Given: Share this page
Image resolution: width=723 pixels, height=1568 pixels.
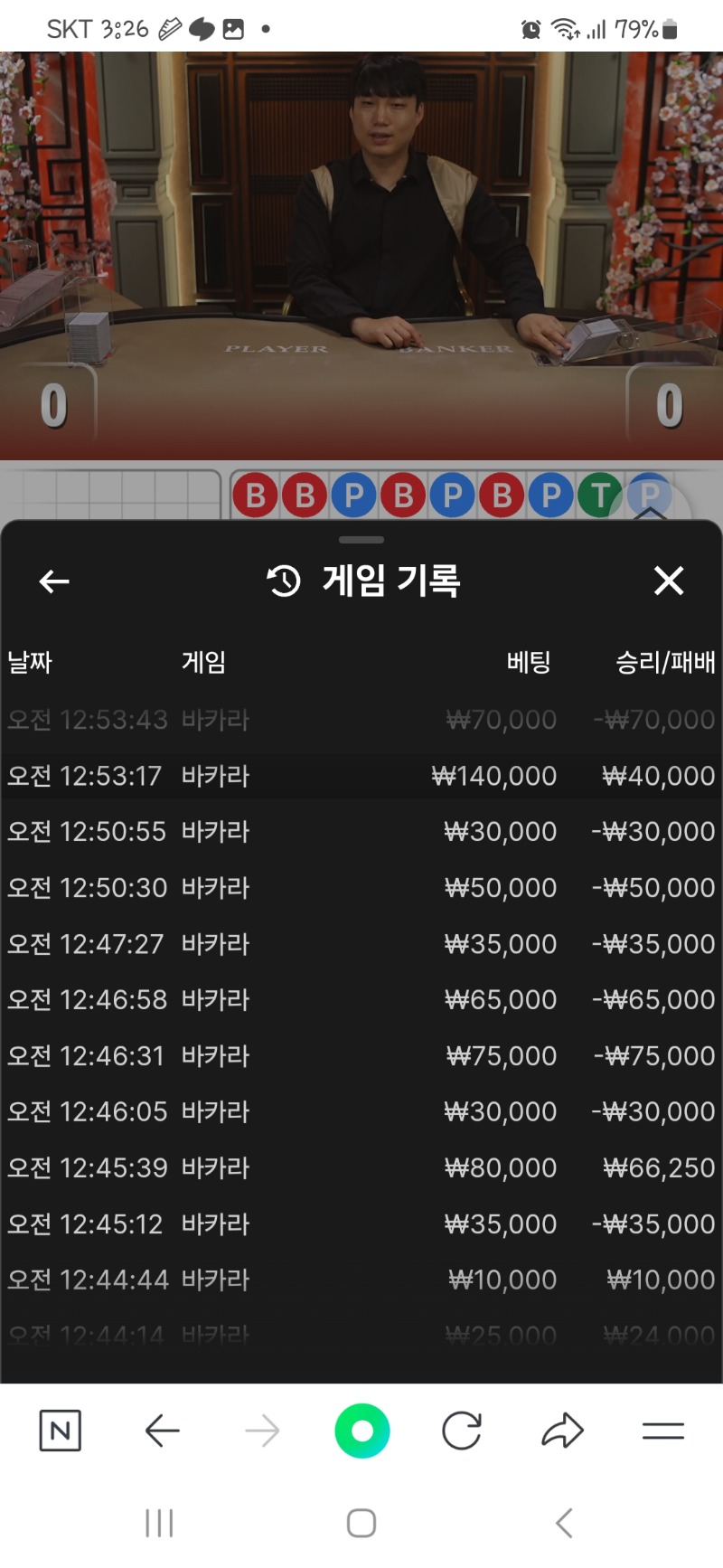Looking at the screenshot, I should (562, 1431).
